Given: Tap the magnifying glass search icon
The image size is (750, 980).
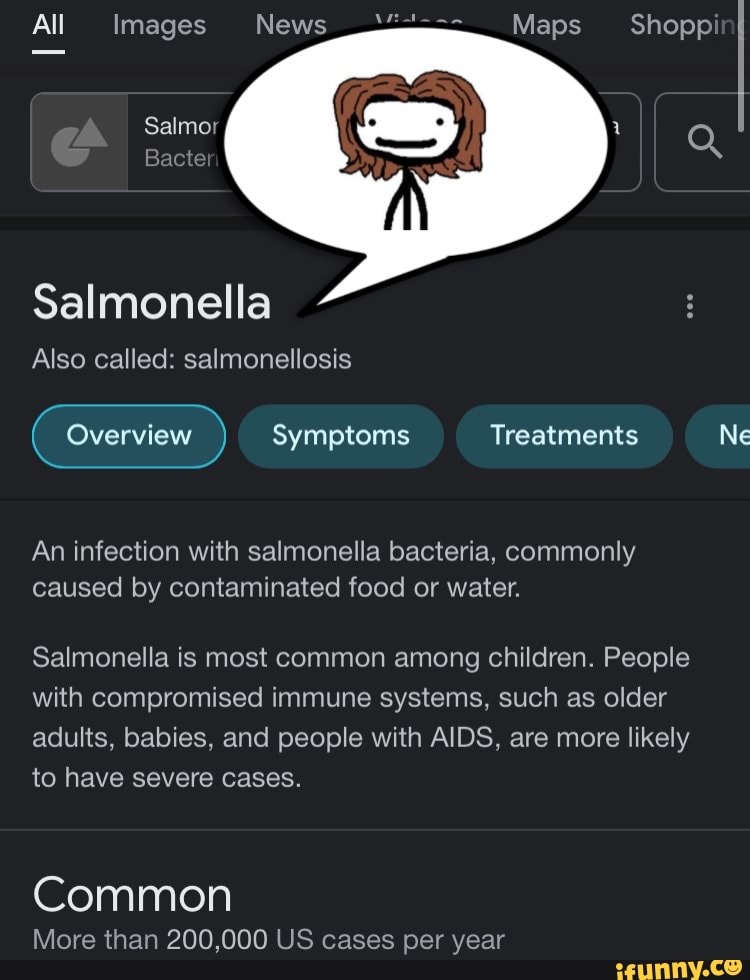Looking at the screenshot, I should [706, 142].
